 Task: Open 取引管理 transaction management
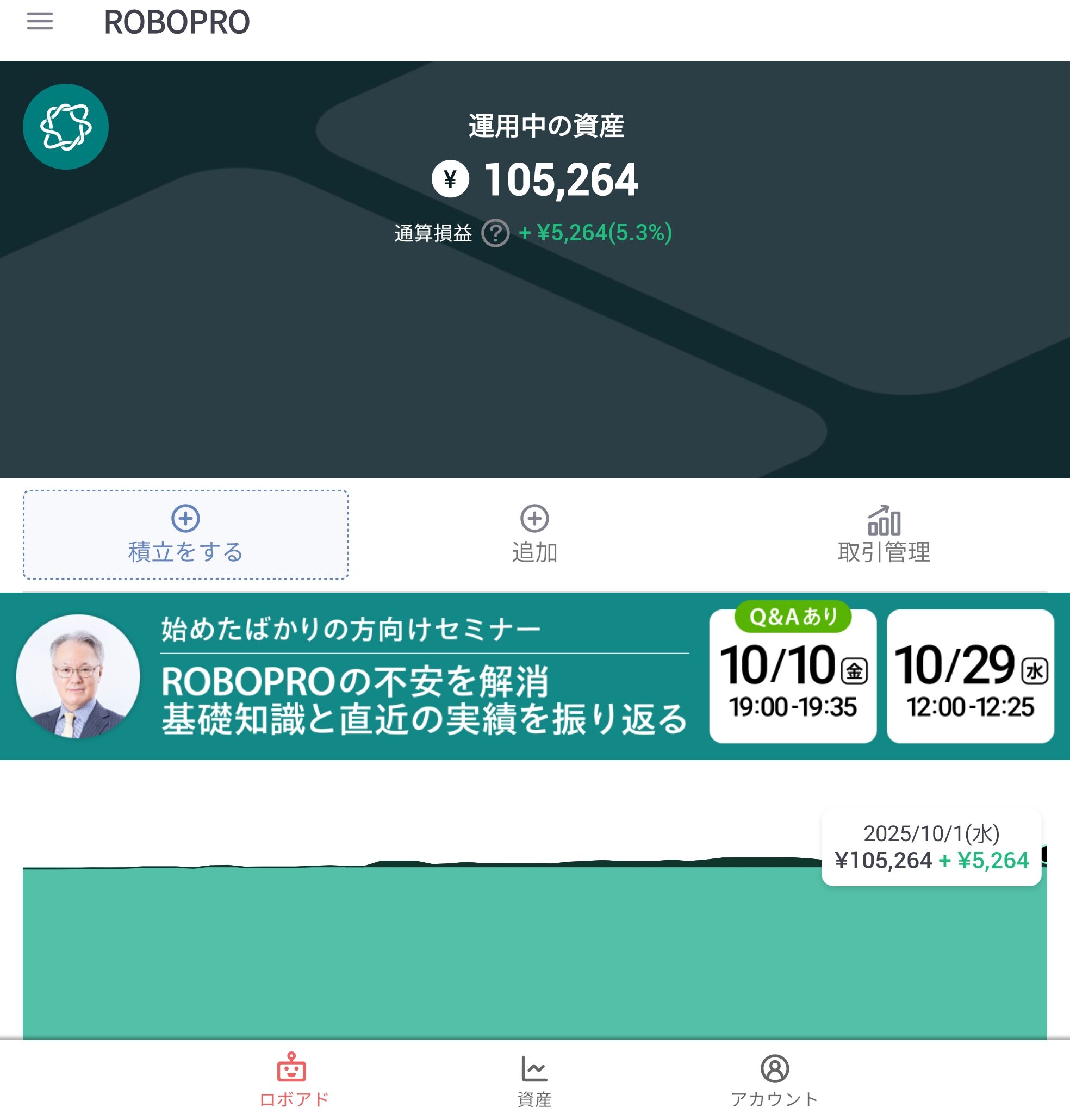pos(884,535)
